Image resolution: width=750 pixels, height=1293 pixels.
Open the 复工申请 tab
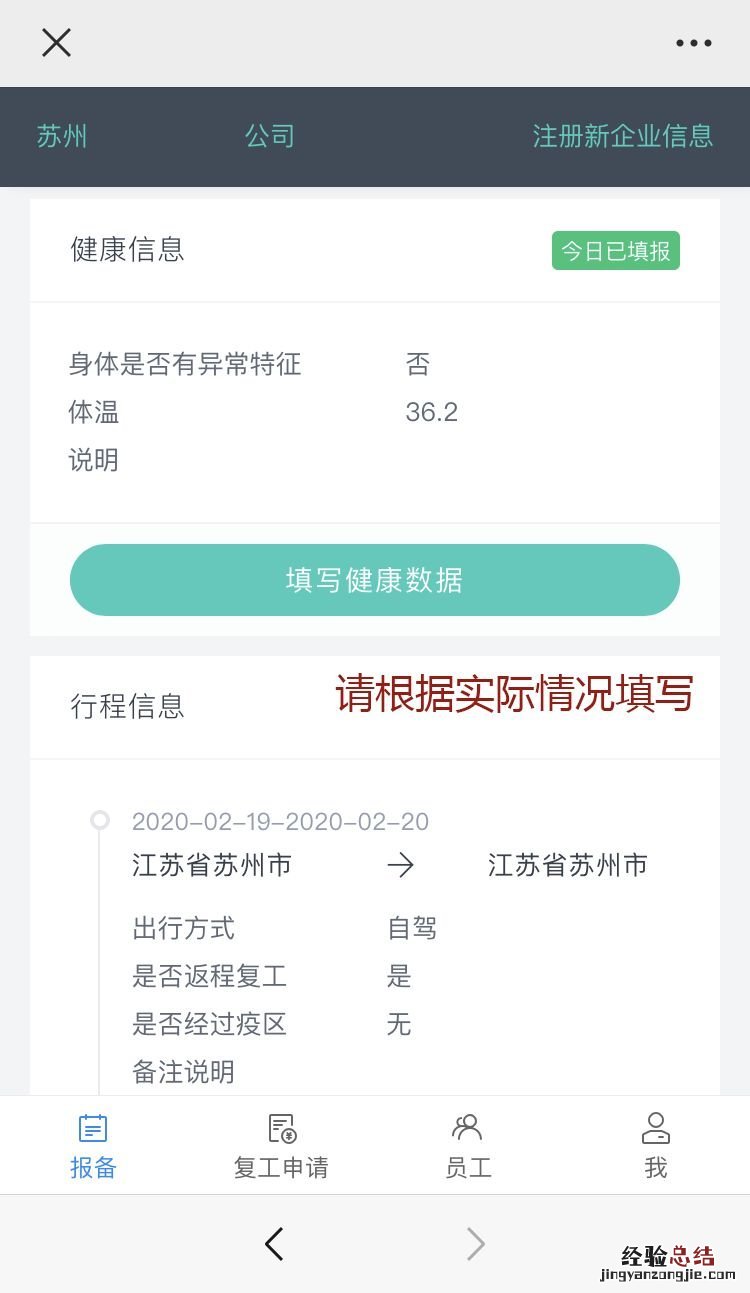tap(281, 1146)
